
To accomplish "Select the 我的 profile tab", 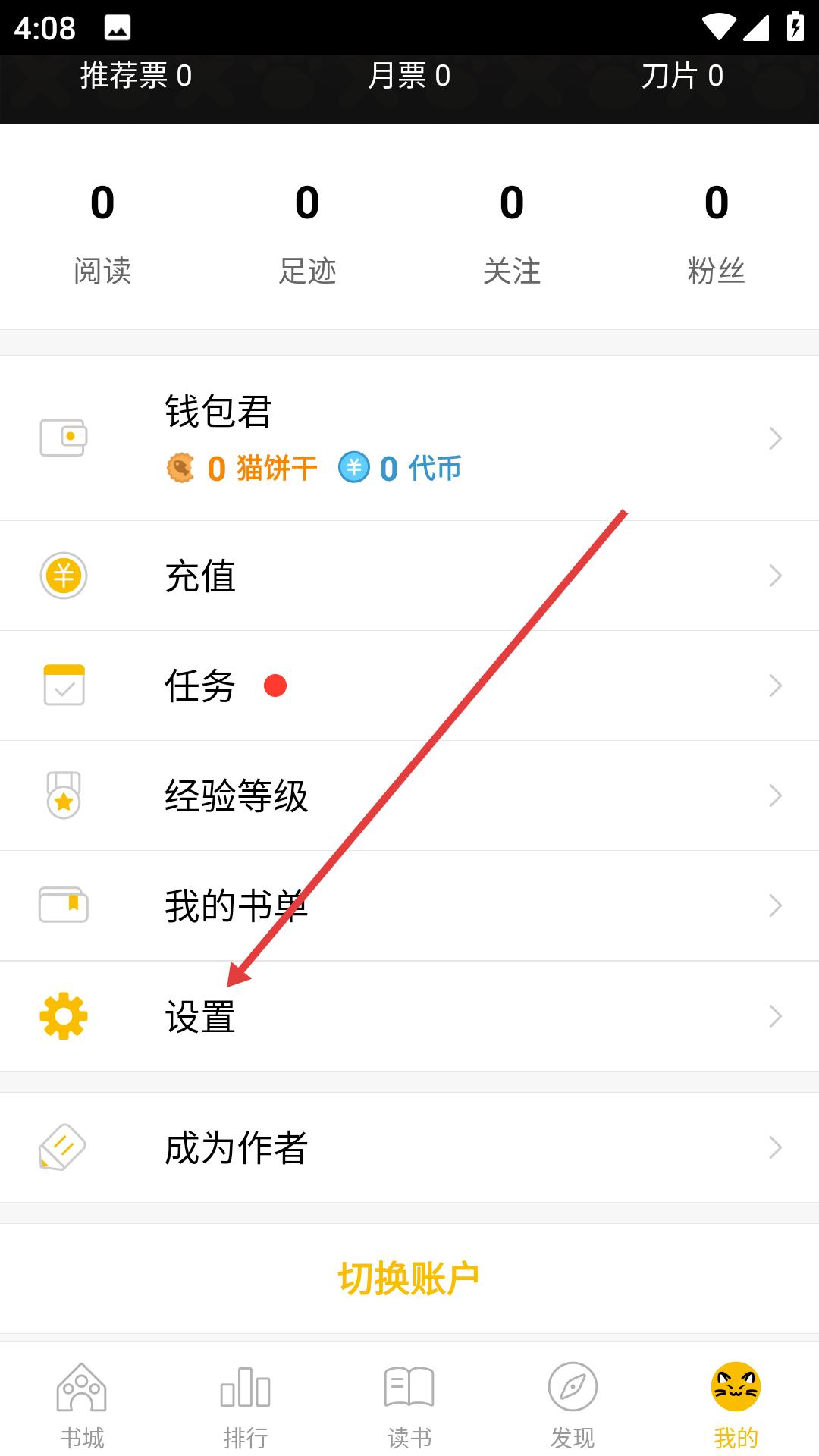I will (x=736, y=1404).
